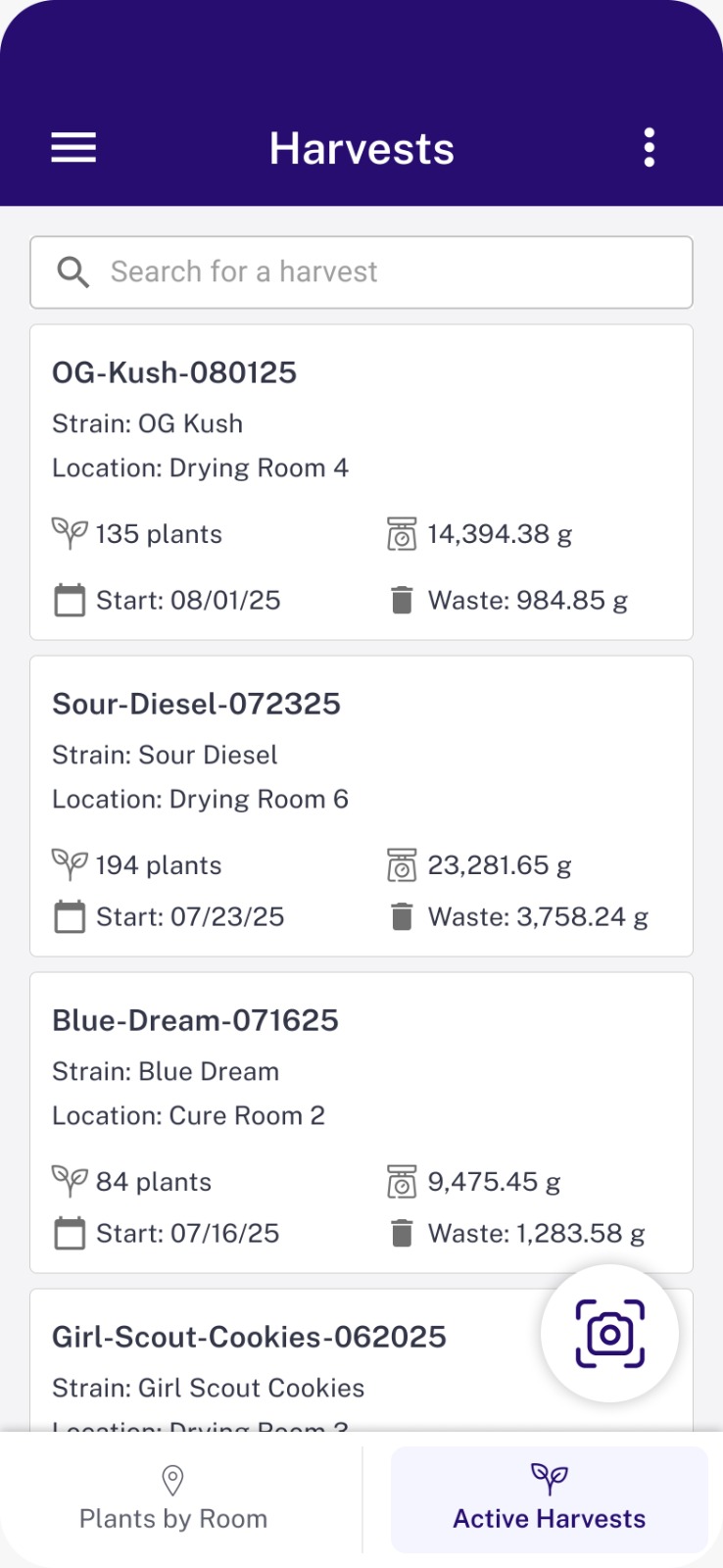Open the three-dot overflow menu
The width and height of the screenshot is (723, 1568).
(649, 148)
